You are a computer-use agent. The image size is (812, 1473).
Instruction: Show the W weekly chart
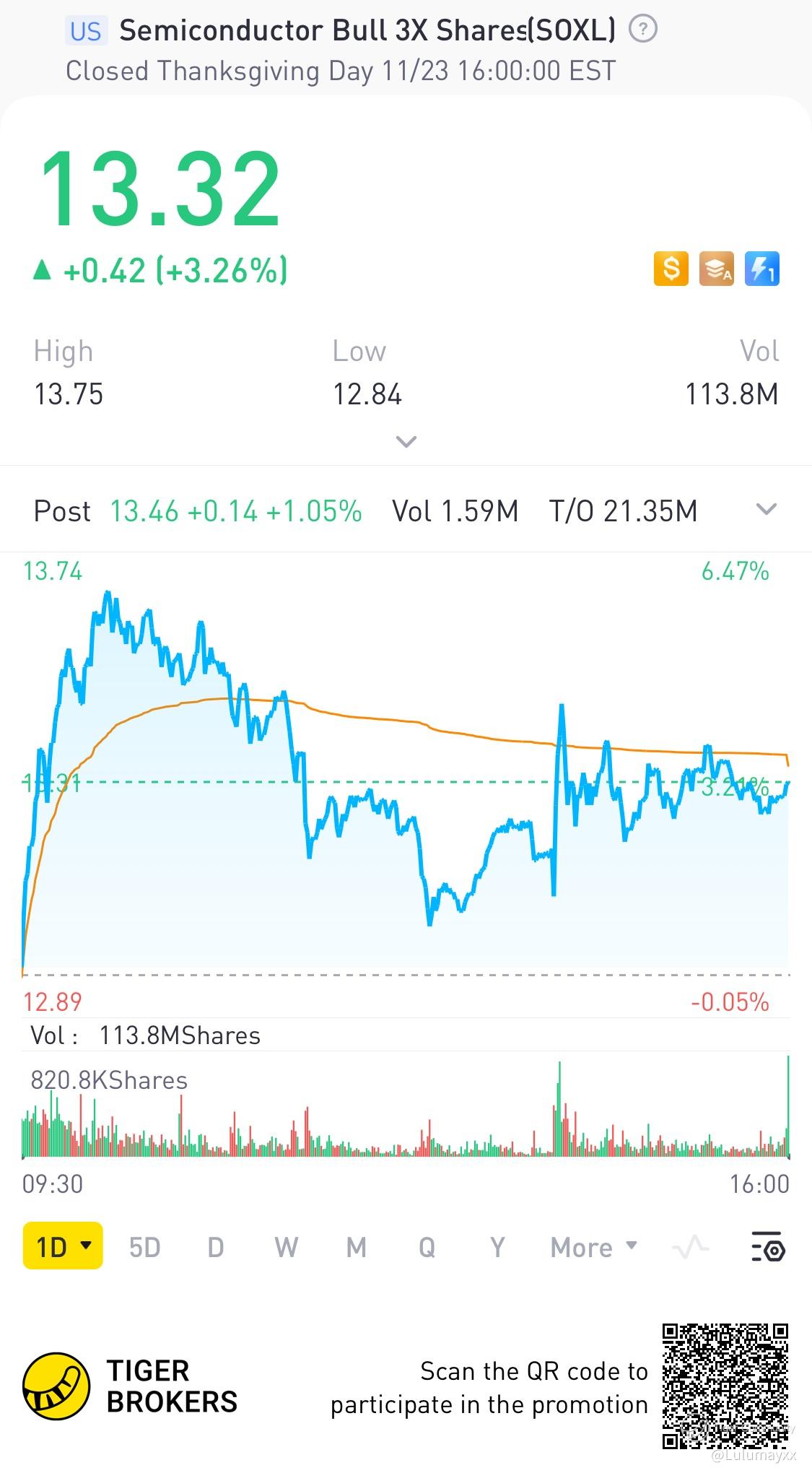tap(286, 1247)
